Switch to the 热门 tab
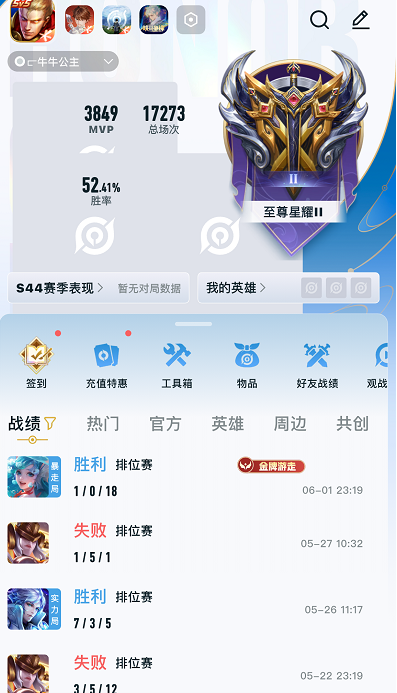This screenshot has width=397, height=693. 103,424
